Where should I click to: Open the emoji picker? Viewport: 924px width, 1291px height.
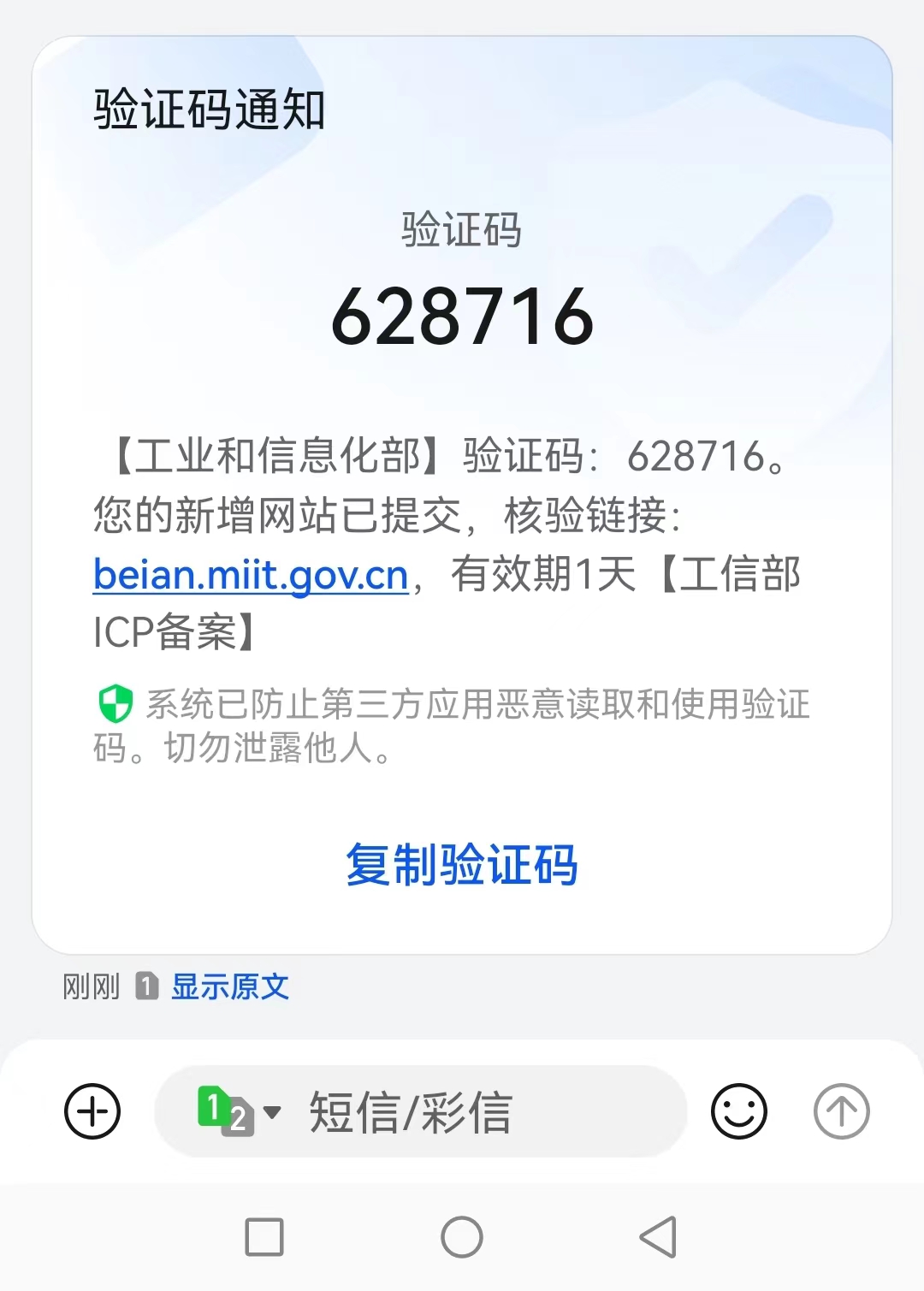click(x=738, y=1111)
